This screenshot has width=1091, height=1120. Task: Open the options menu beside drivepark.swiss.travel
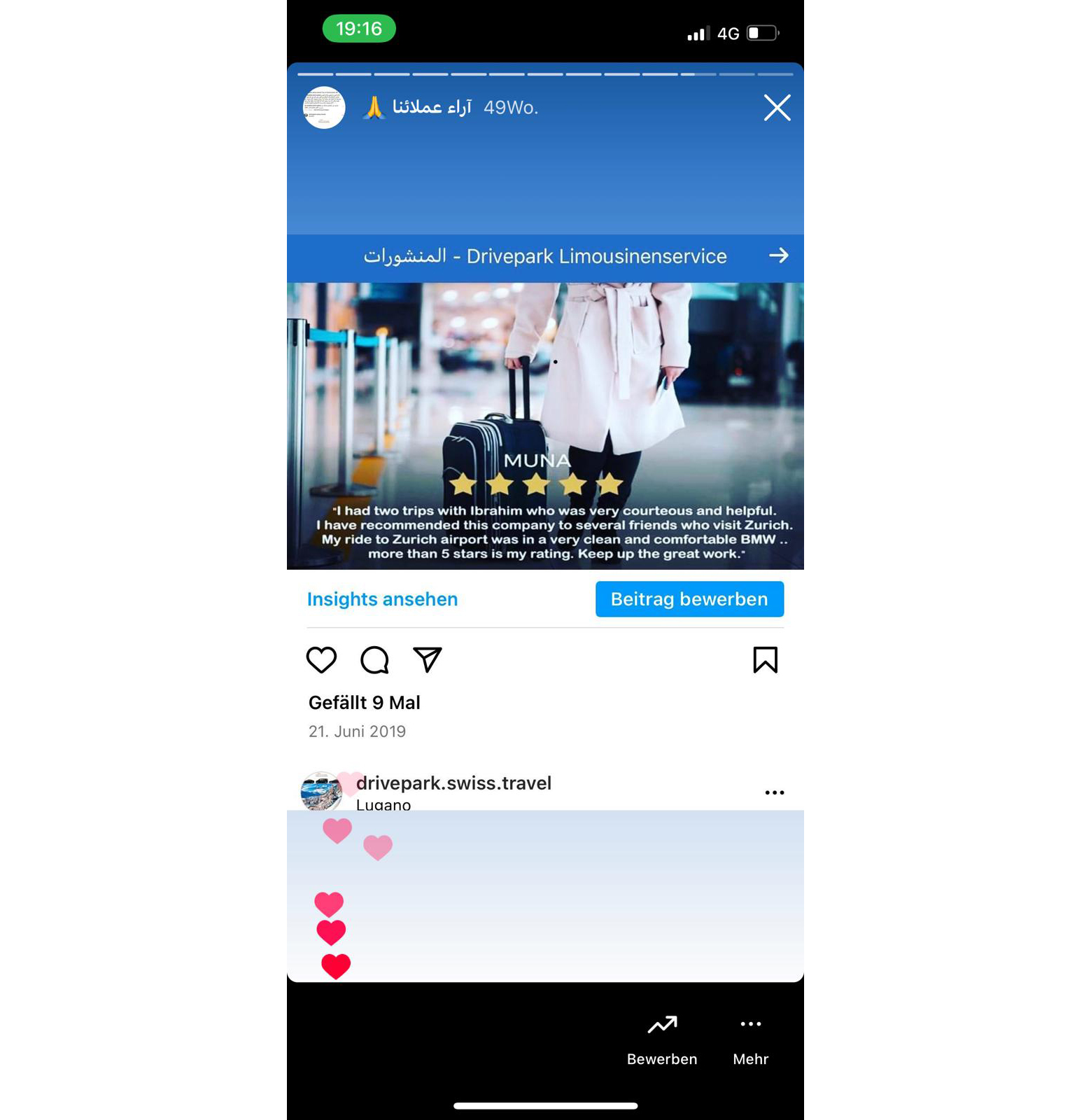[774, 792]
